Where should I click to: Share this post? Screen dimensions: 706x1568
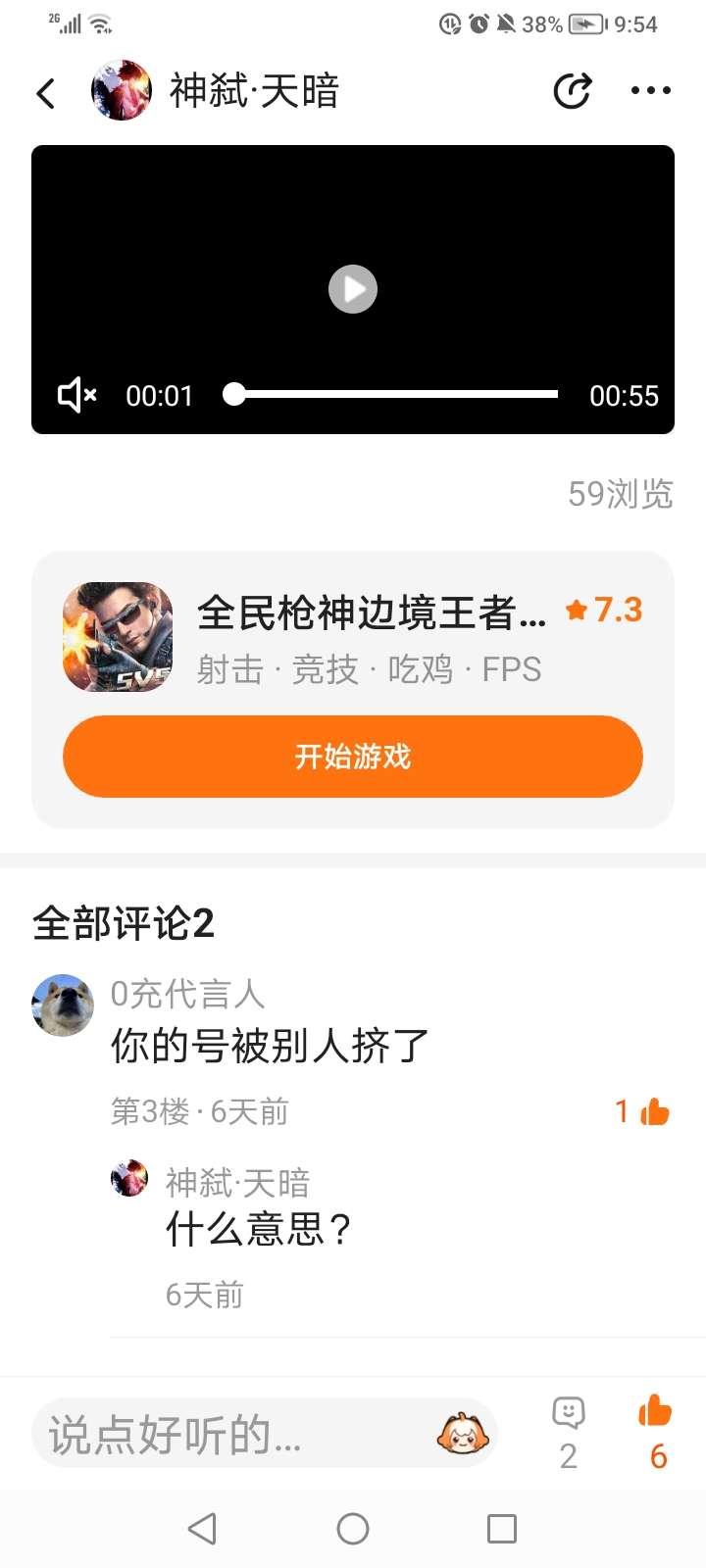[572, 91]
